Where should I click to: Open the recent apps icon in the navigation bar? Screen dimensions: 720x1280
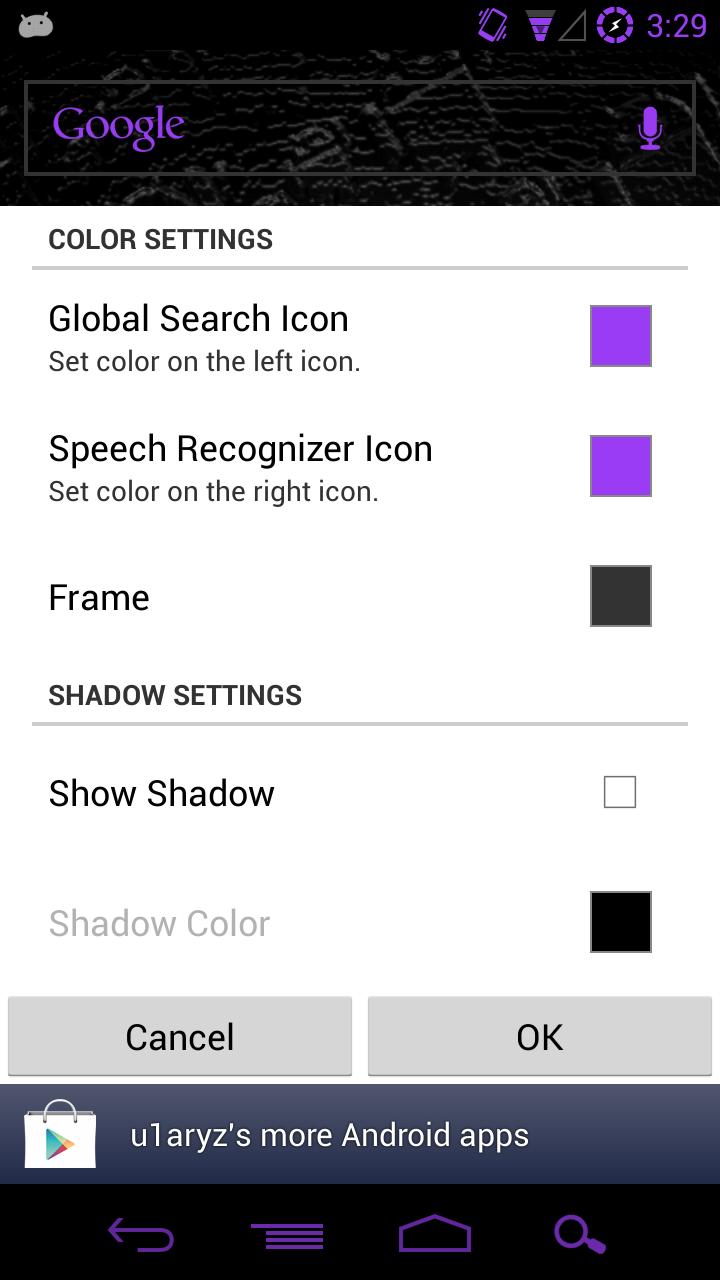pyautogui.click(x=286, y=1237)
